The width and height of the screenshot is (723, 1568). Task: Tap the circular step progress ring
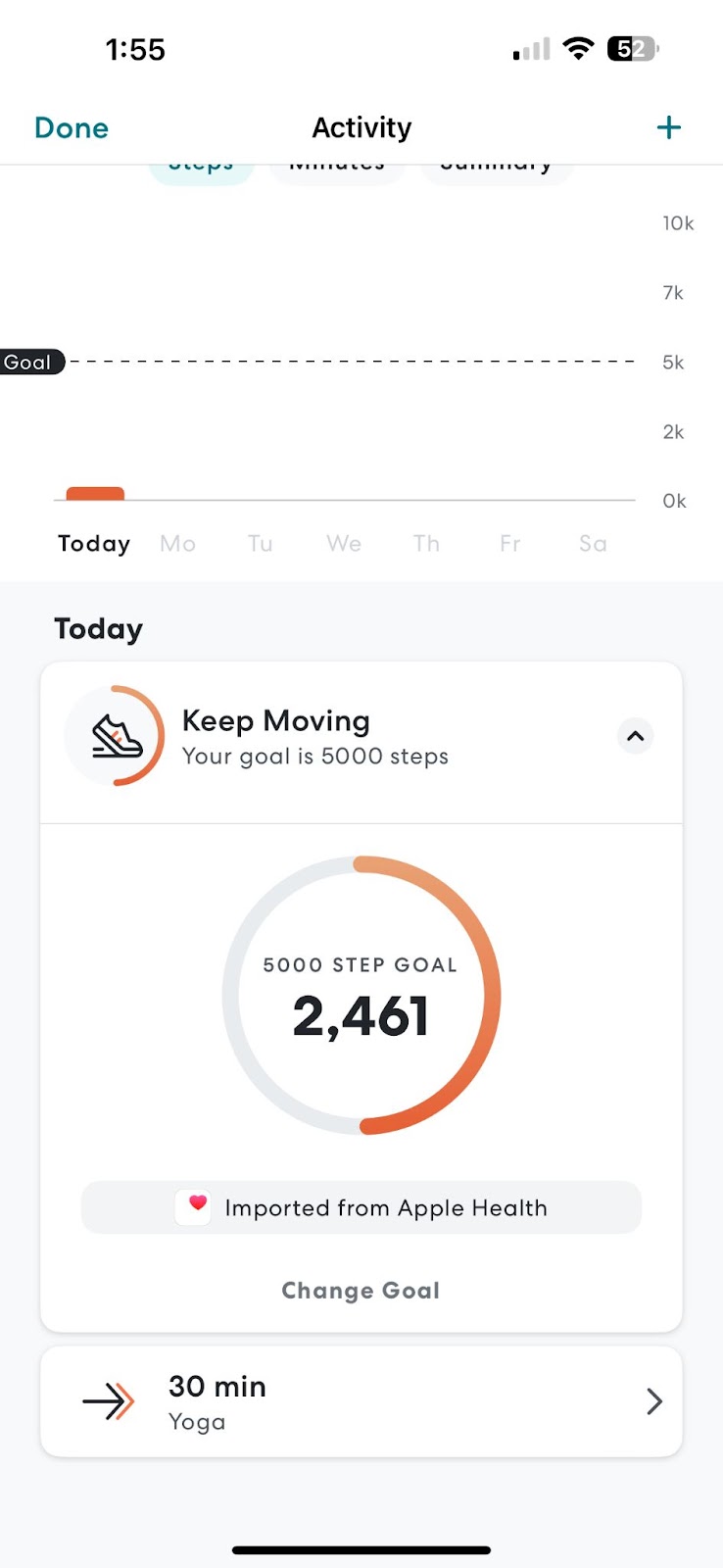coord(361,995)
